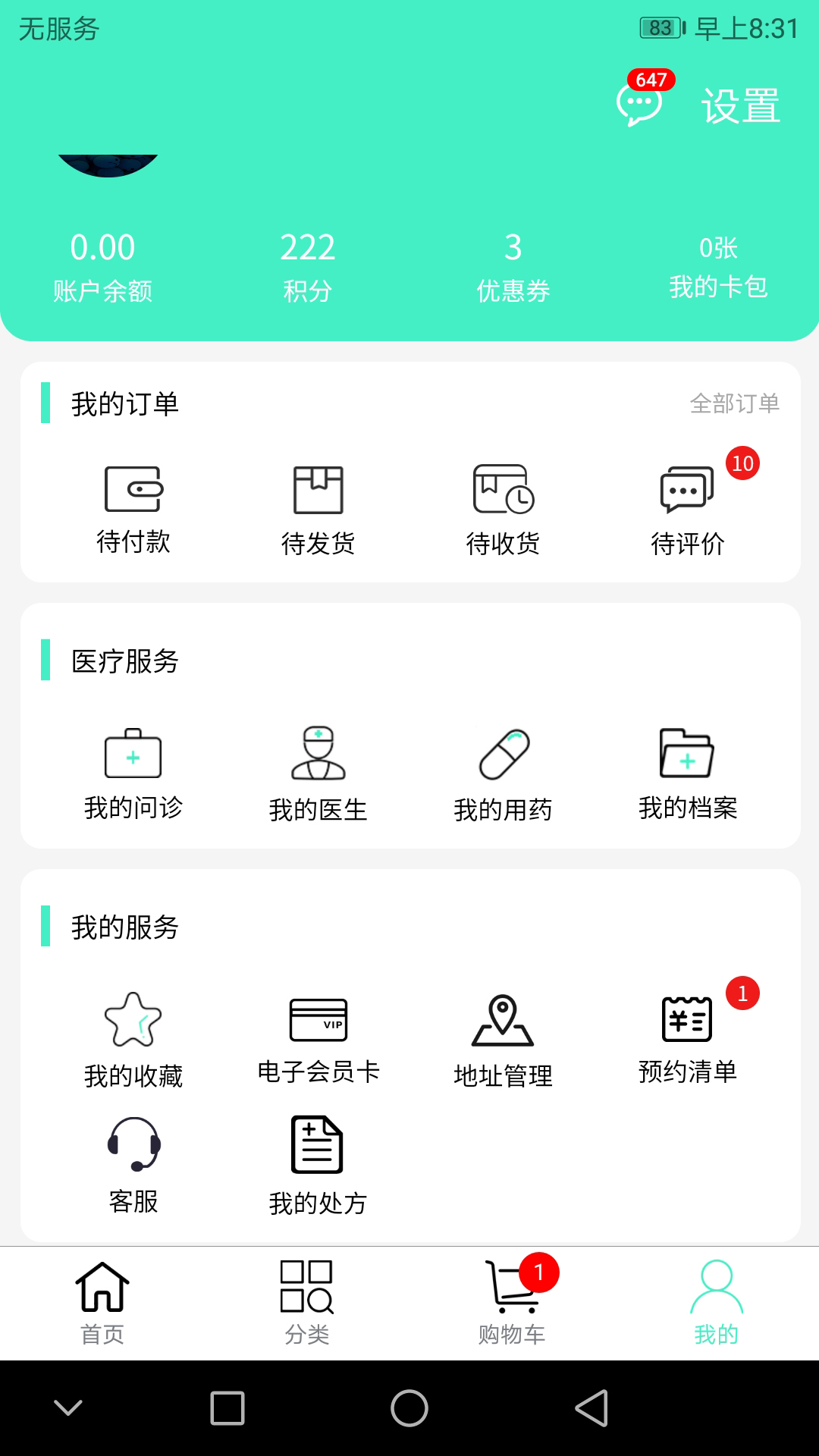Image resolution: width=819 pixels, height=1456 pixels.
Task: Open 待评价 orders awaiting review
Action: [x=688, y=510]
